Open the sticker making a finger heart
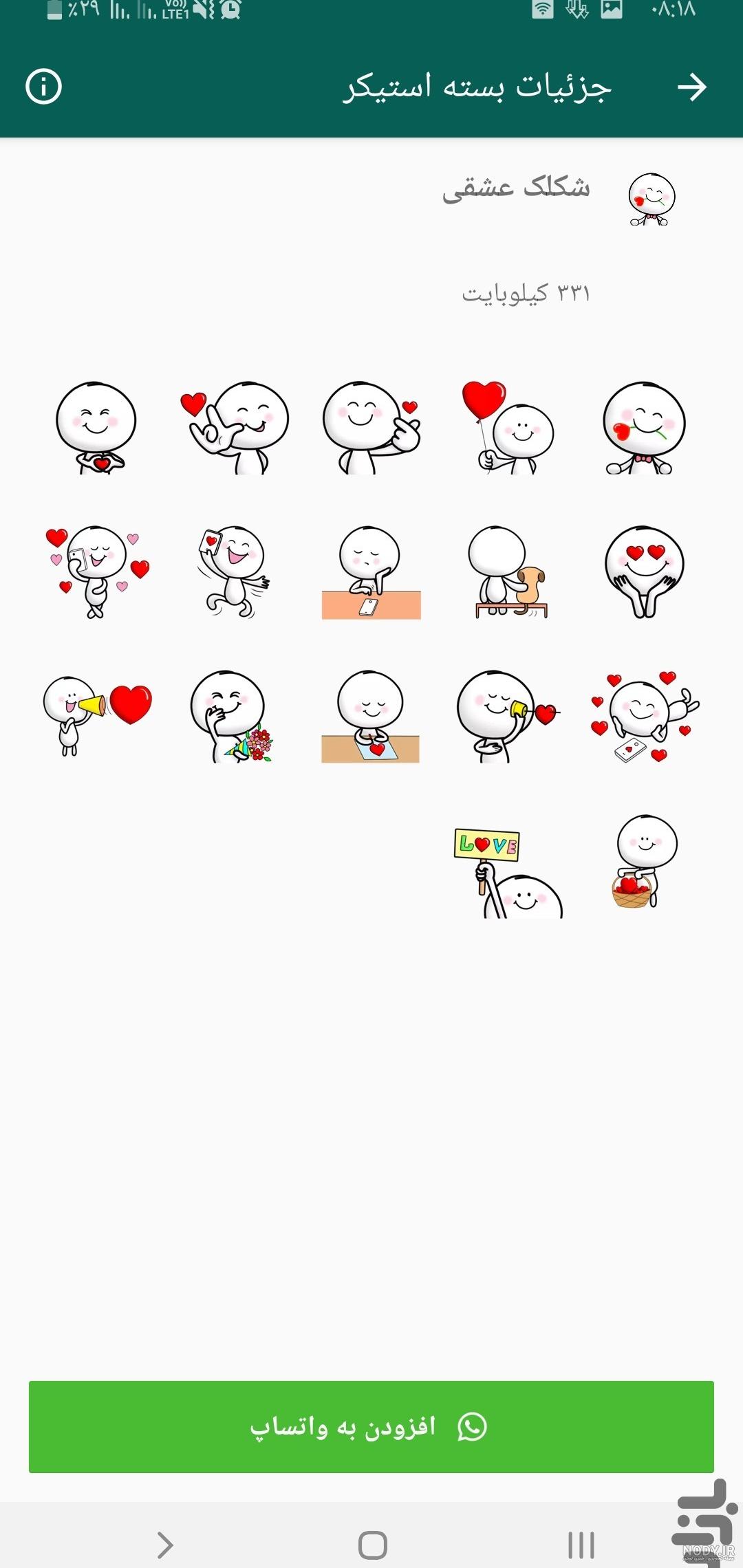The width and height of the screenshot is (743, 1568). point(371,427)
